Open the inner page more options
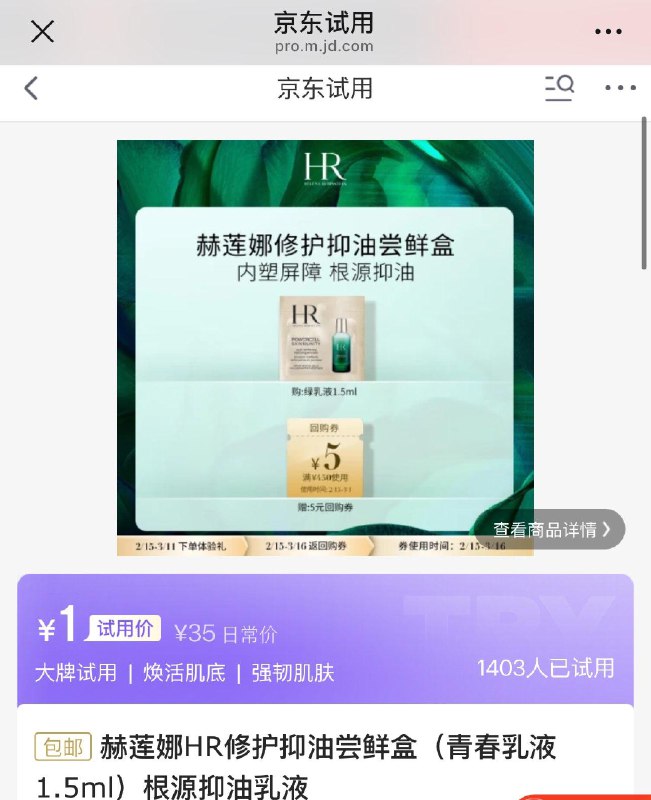The image size is (651, 800). point(620,88)
